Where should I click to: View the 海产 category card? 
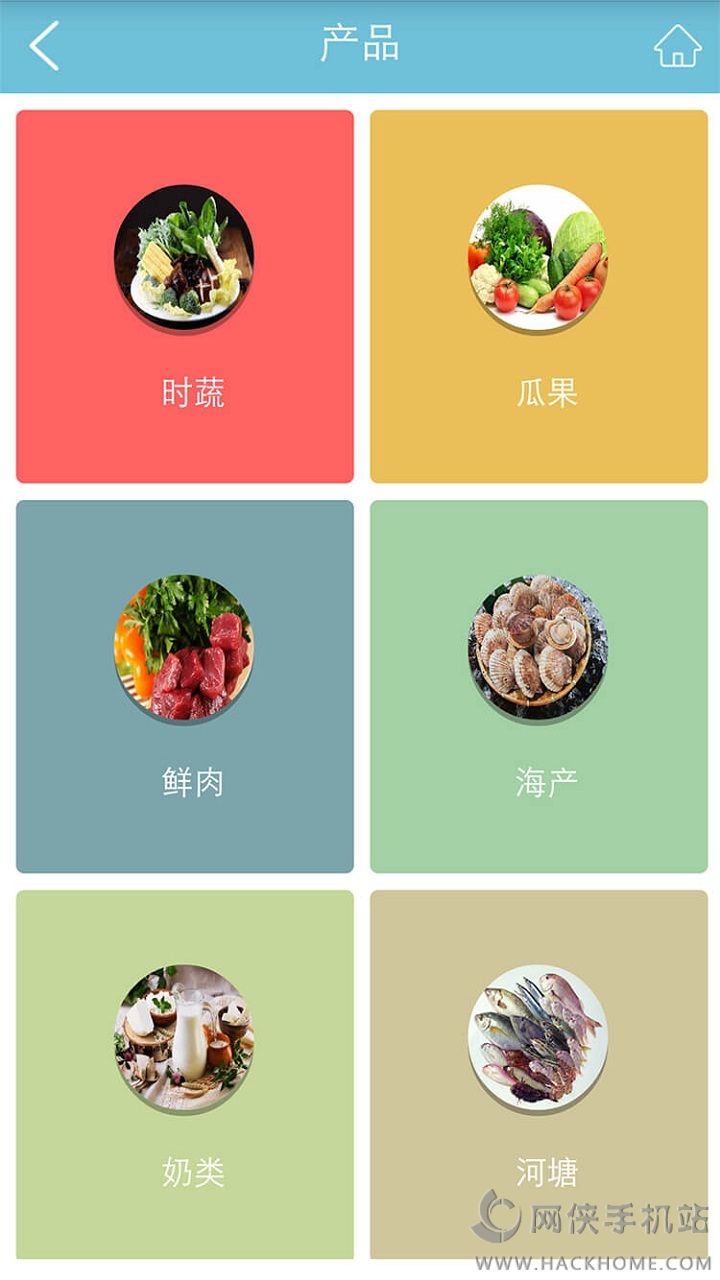pos(539,687)
